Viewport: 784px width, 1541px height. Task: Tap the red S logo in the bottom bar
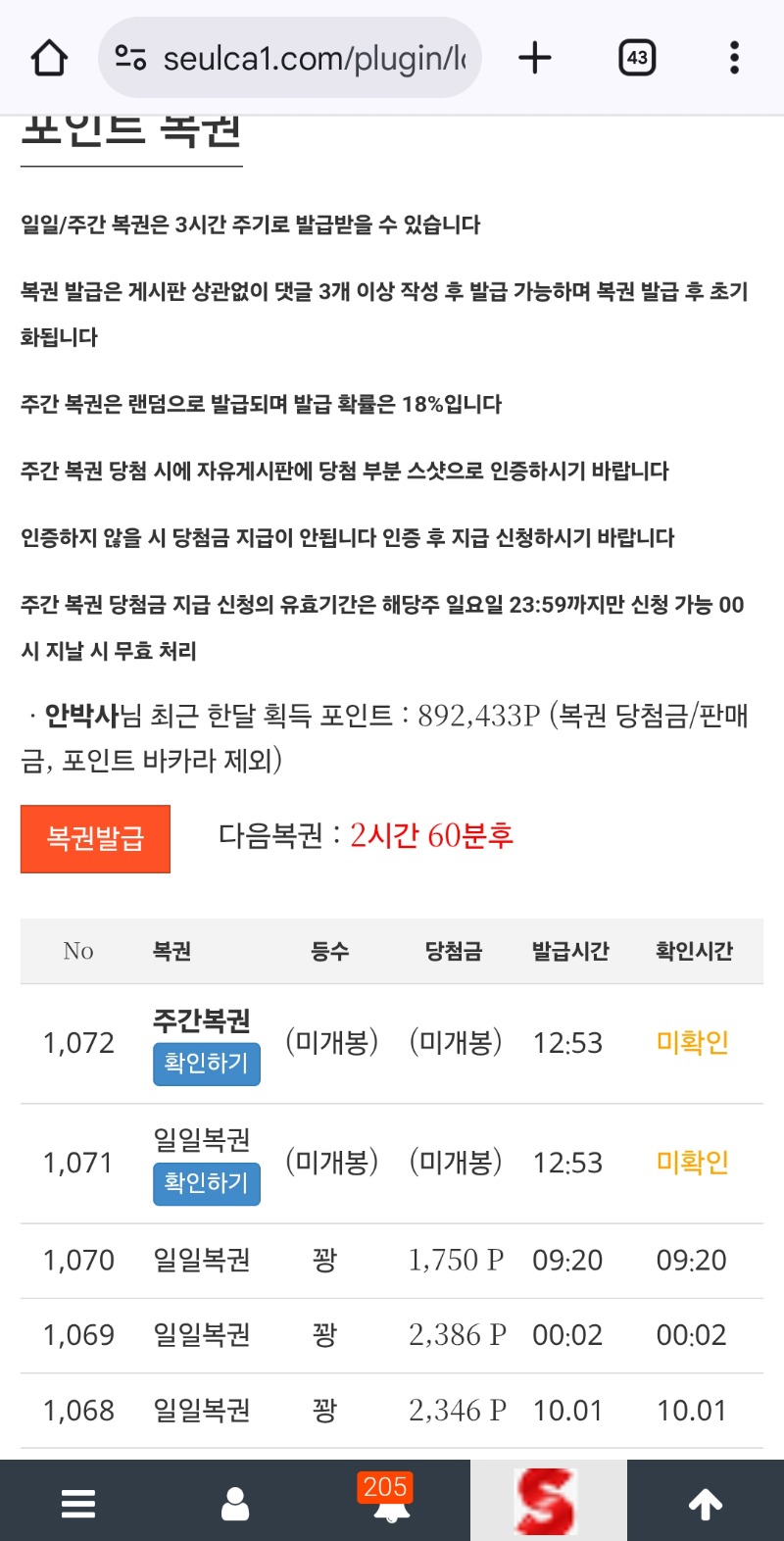(x=548, y=1501)
